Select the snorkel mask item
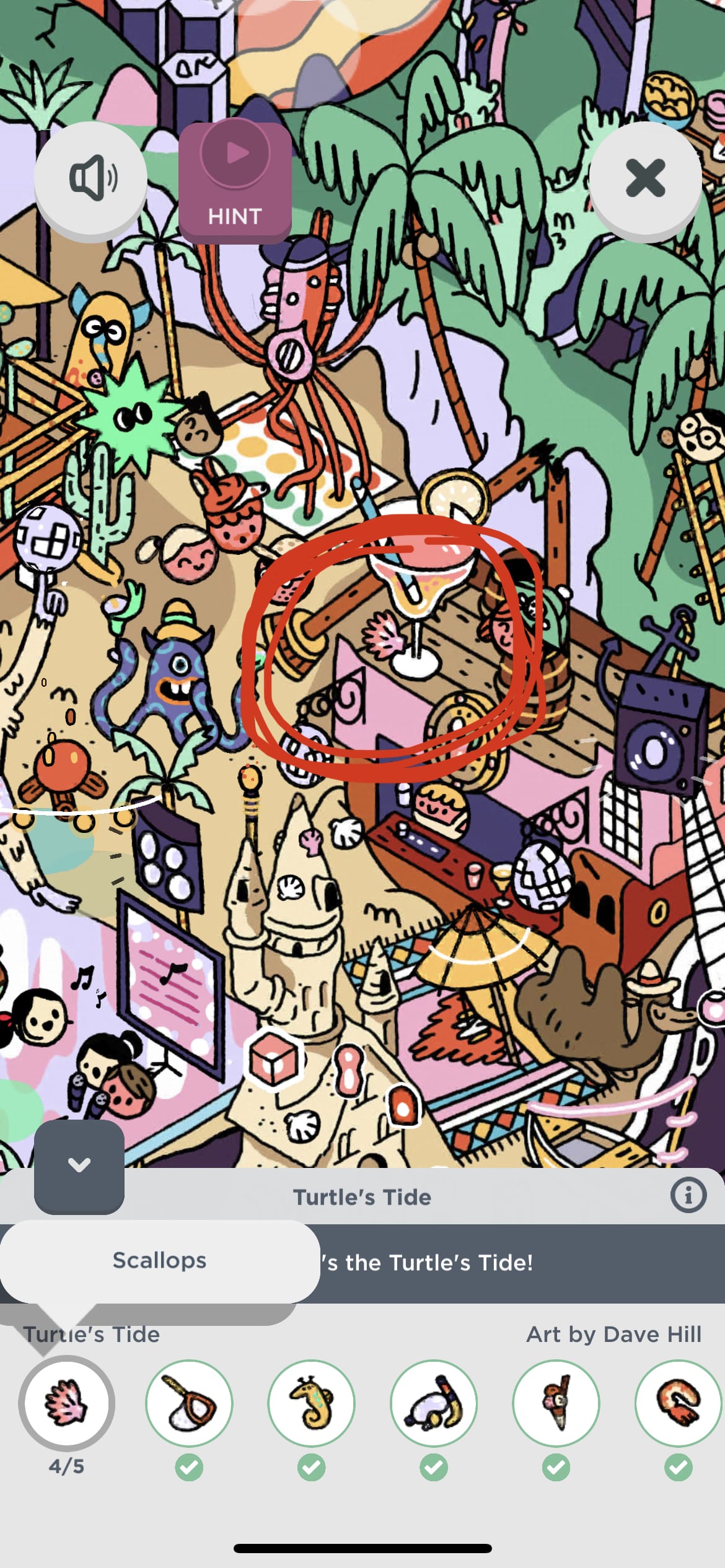725x1568 pixels. click(x=434, y=1403)
